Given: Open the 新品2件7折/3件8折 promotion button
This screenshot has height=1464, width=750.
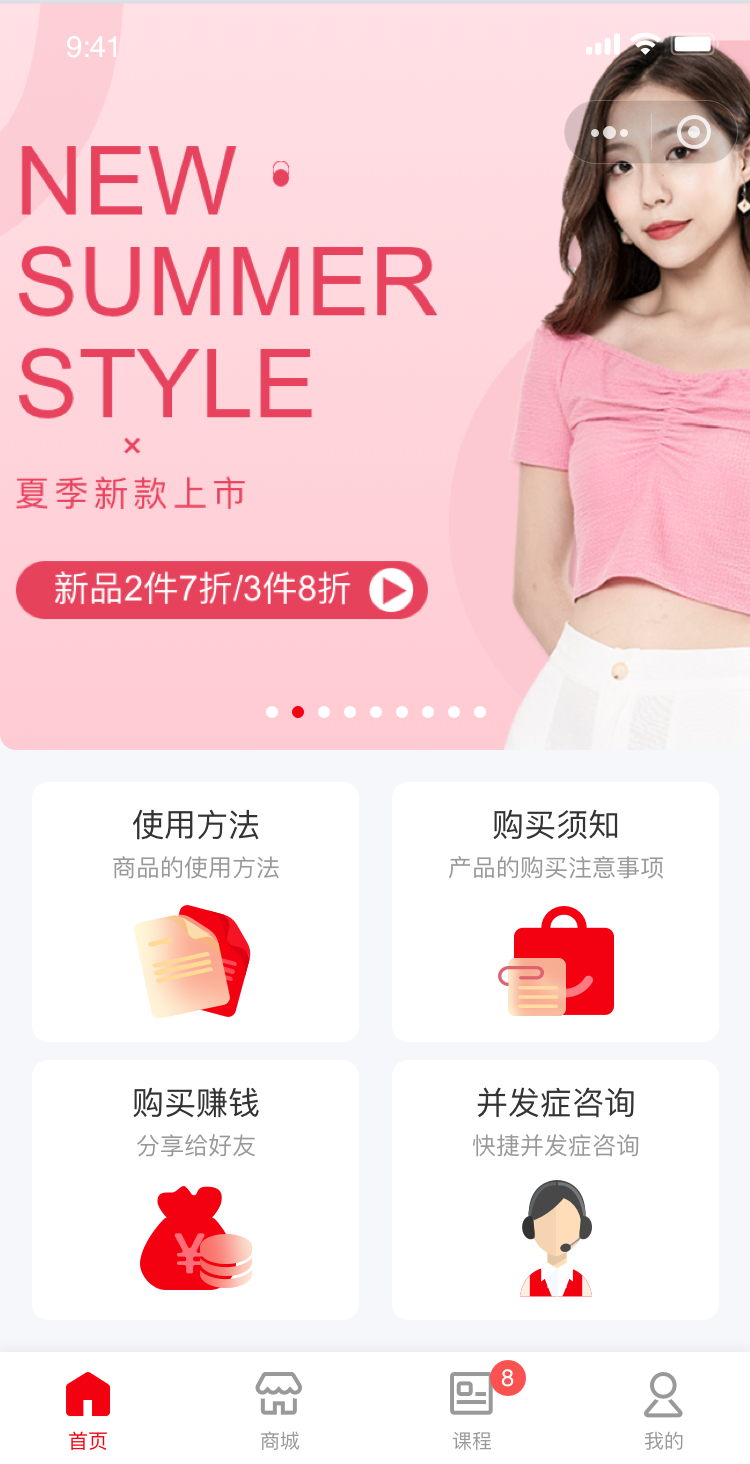Looking at the screenshot, I should [x=222, y=590].
